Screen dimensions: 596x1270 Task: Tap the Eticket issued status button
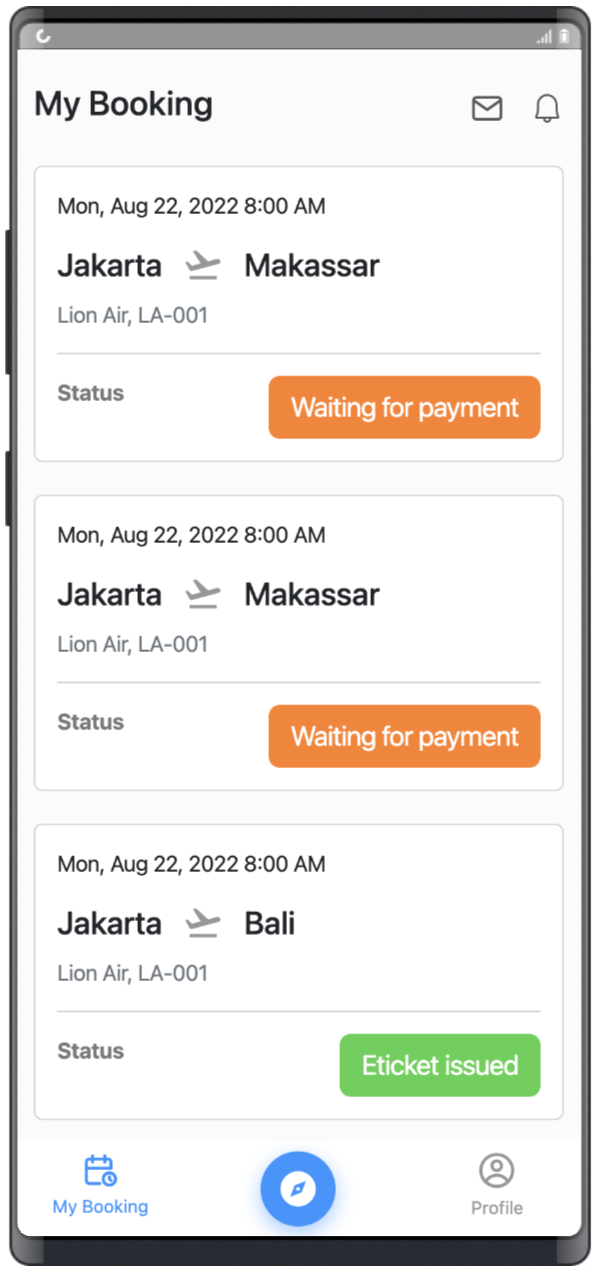[x=440, y=1065]
